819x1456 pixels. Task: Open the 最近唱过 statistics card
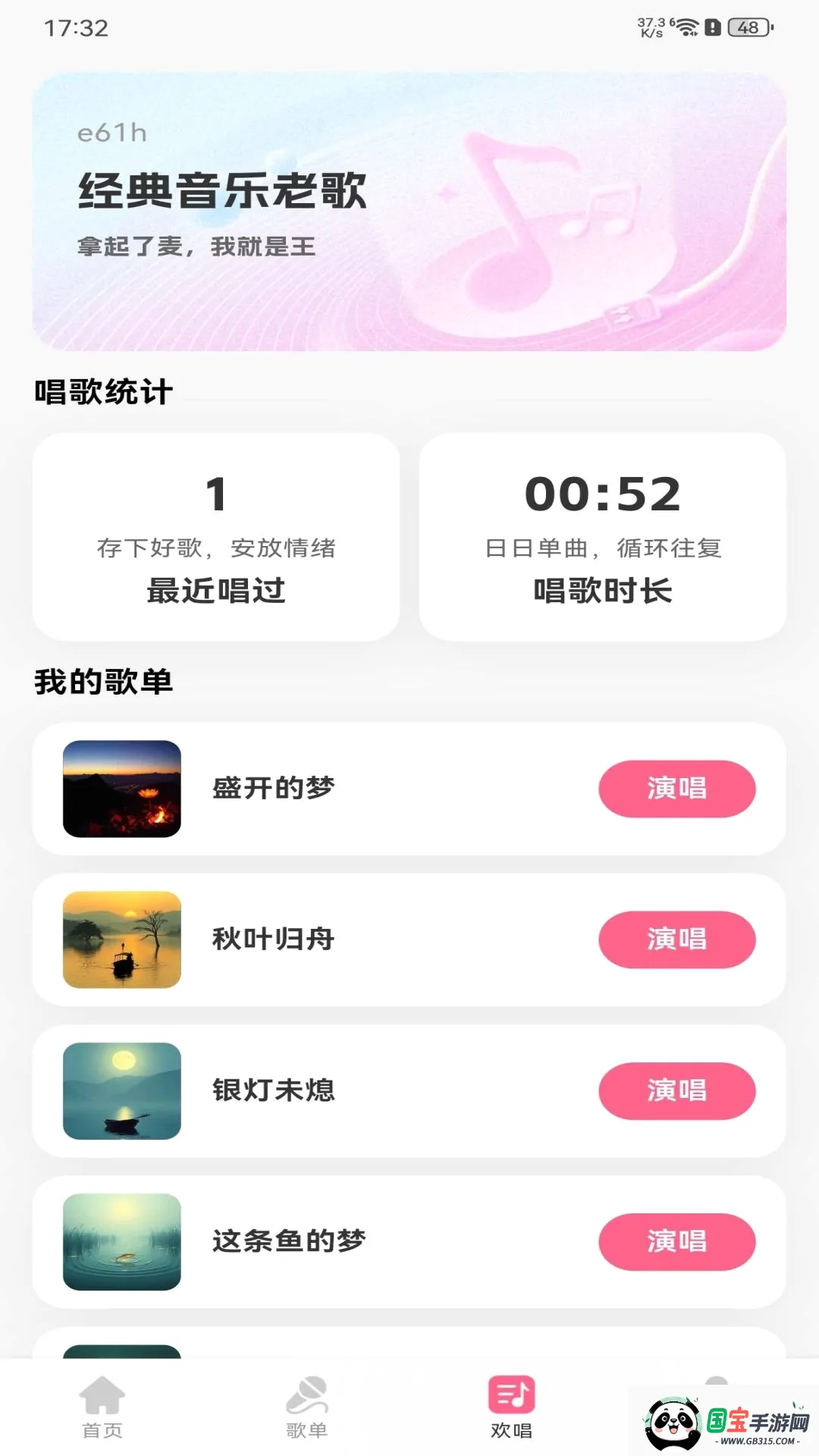tap(216, 537)
